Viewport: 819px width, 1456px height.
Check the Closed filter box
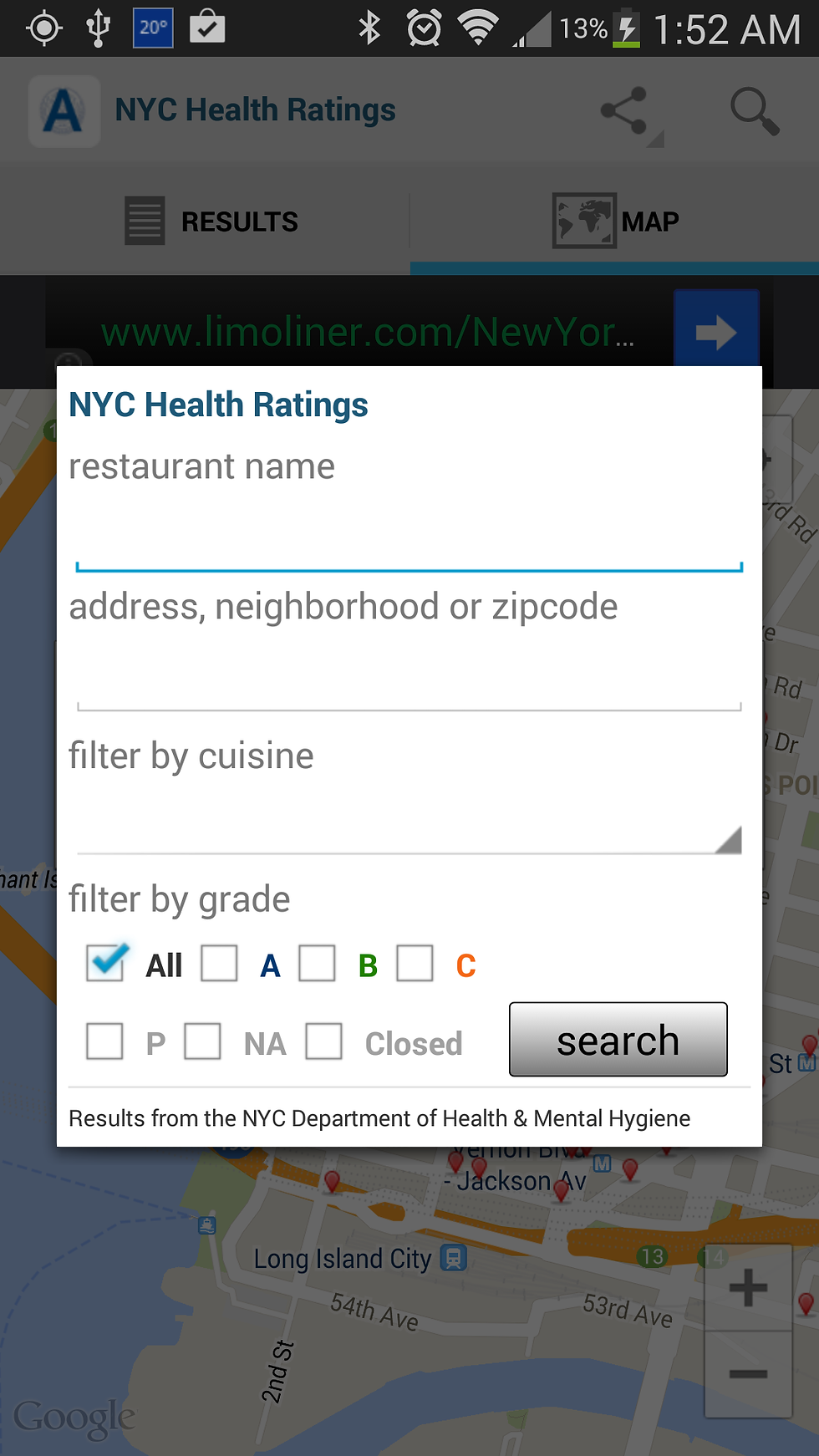(x=324, y=1041)
